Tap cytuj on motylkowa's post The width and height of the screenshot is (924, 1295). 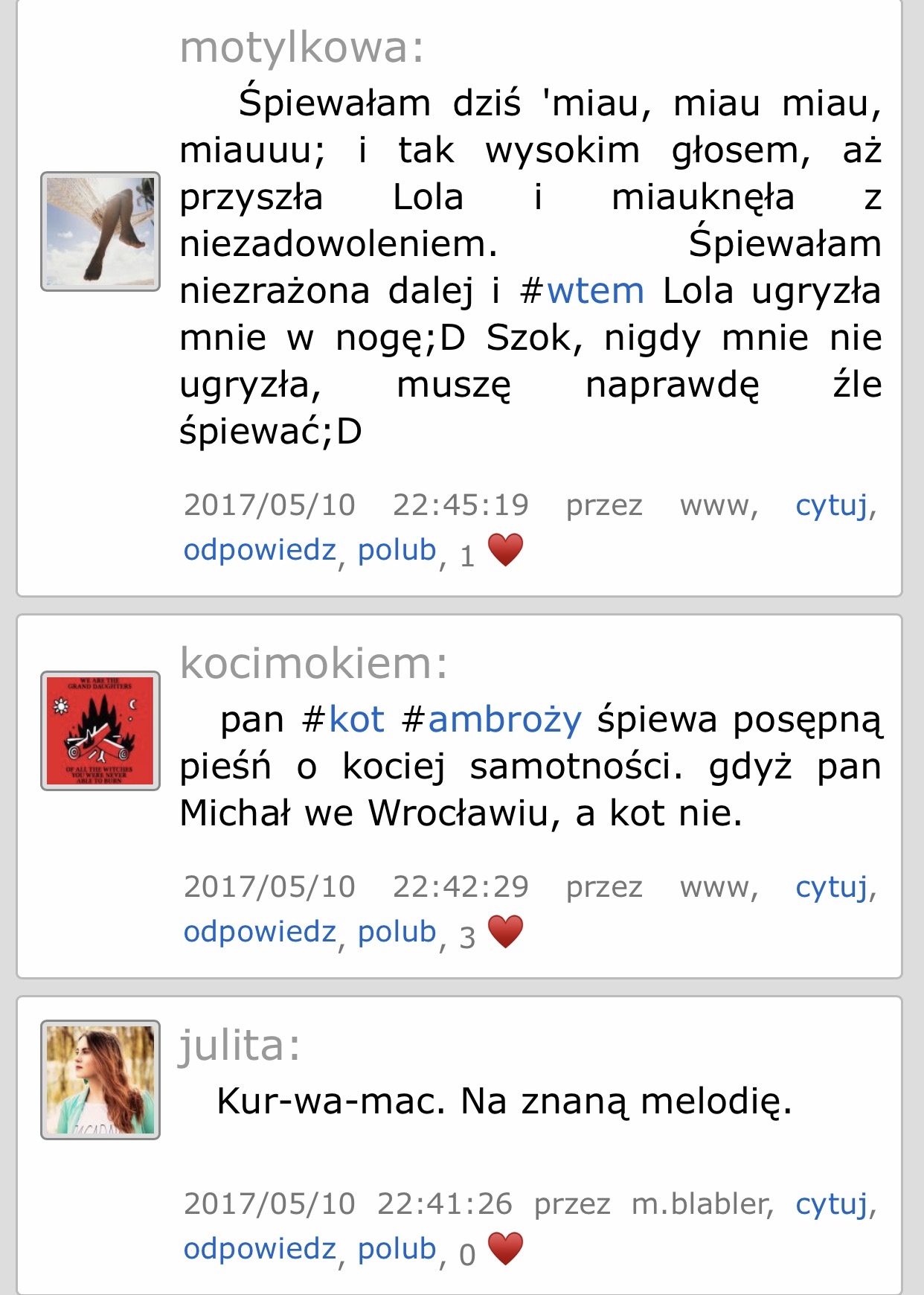coord(831,505)
